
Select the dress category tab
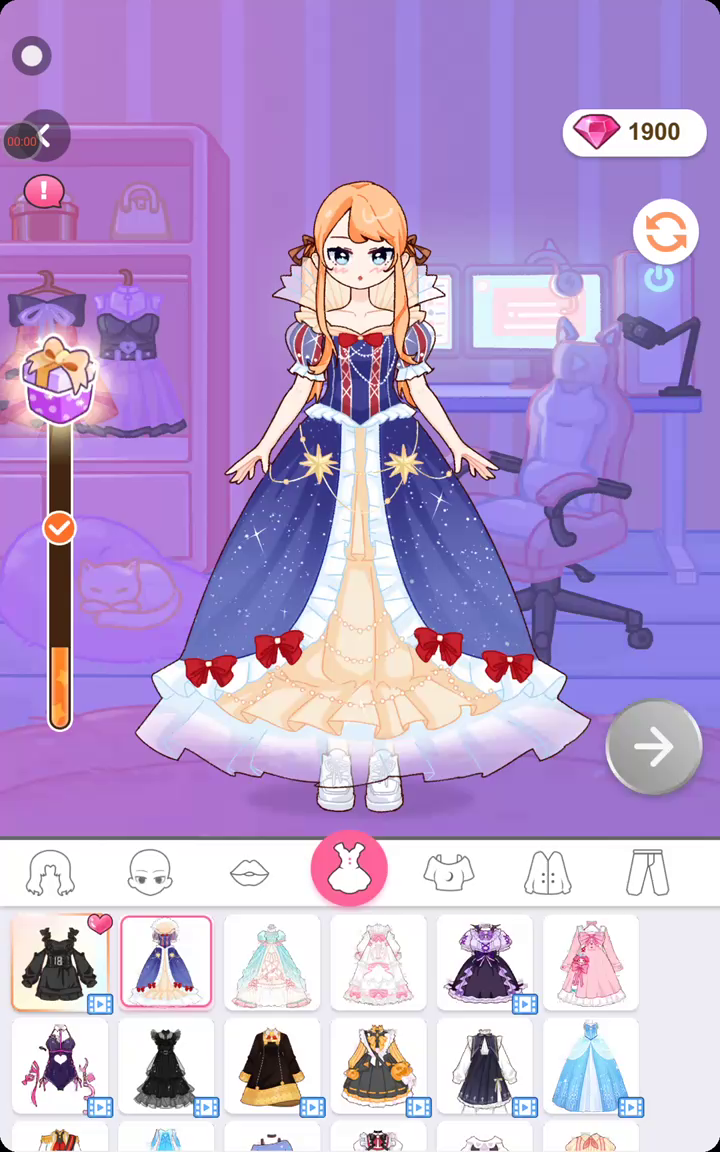pos(349,868)
